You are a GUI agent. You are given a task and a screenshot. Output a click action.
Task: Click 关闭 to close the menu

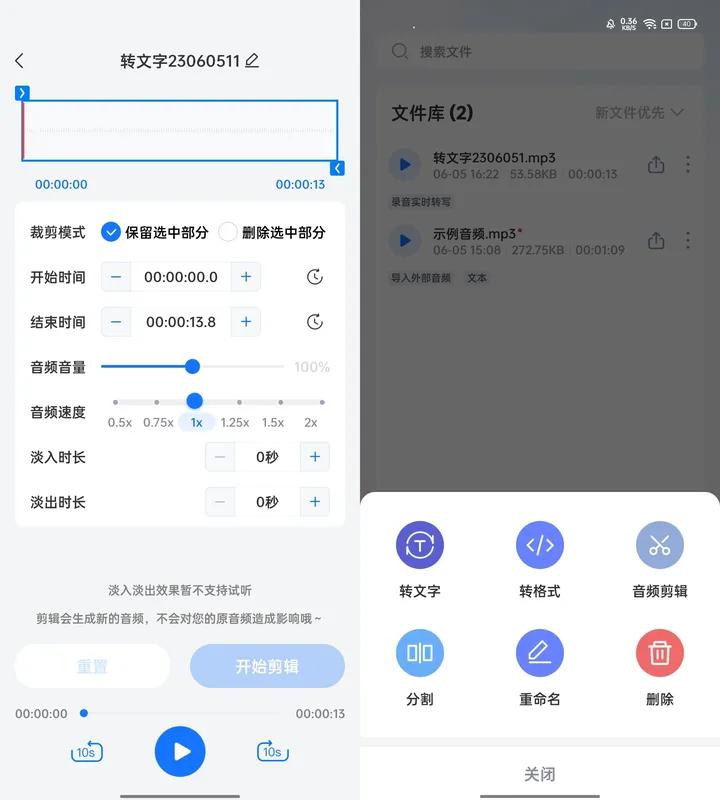[540, 773]
